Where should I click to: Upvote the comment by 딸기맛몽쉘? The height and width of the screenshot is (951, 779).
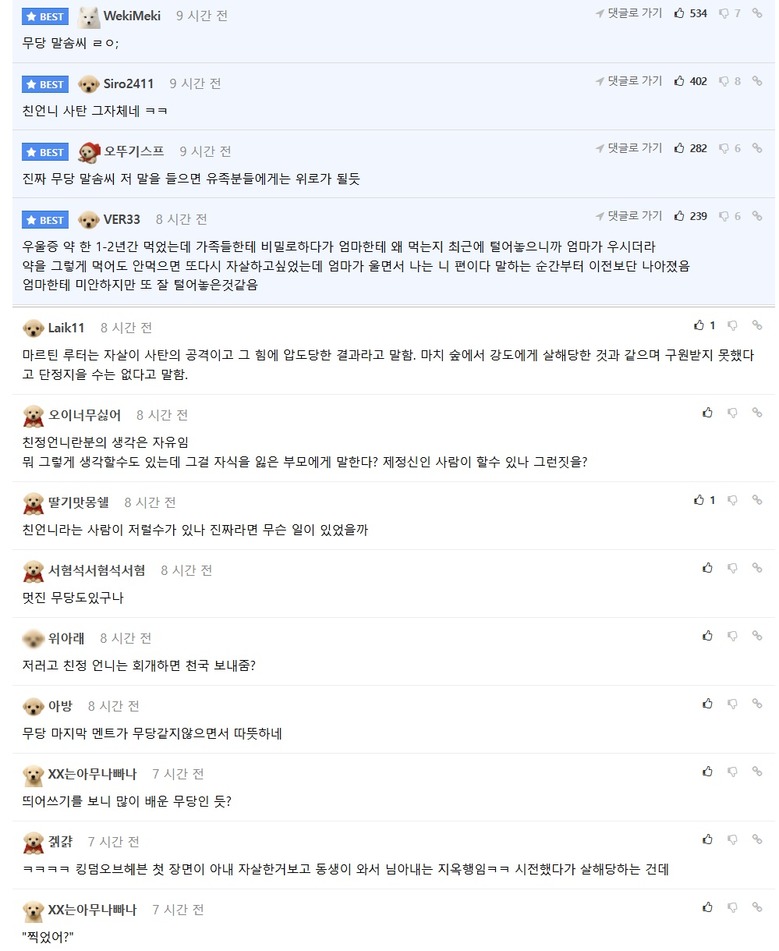(x=699, y=499)
